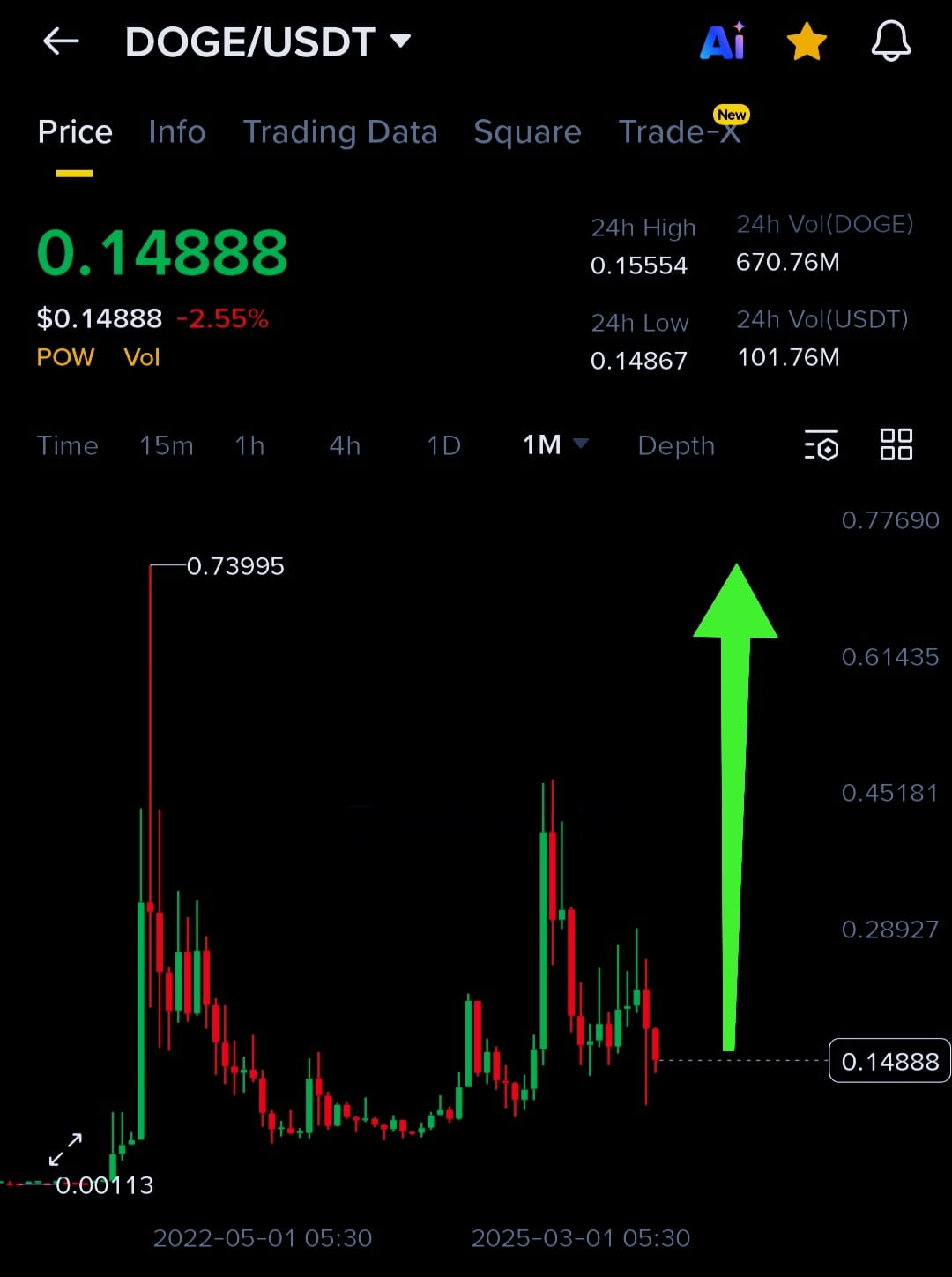Select the Time chart interval
This screenshot has height=1277, width=952.
67,445
